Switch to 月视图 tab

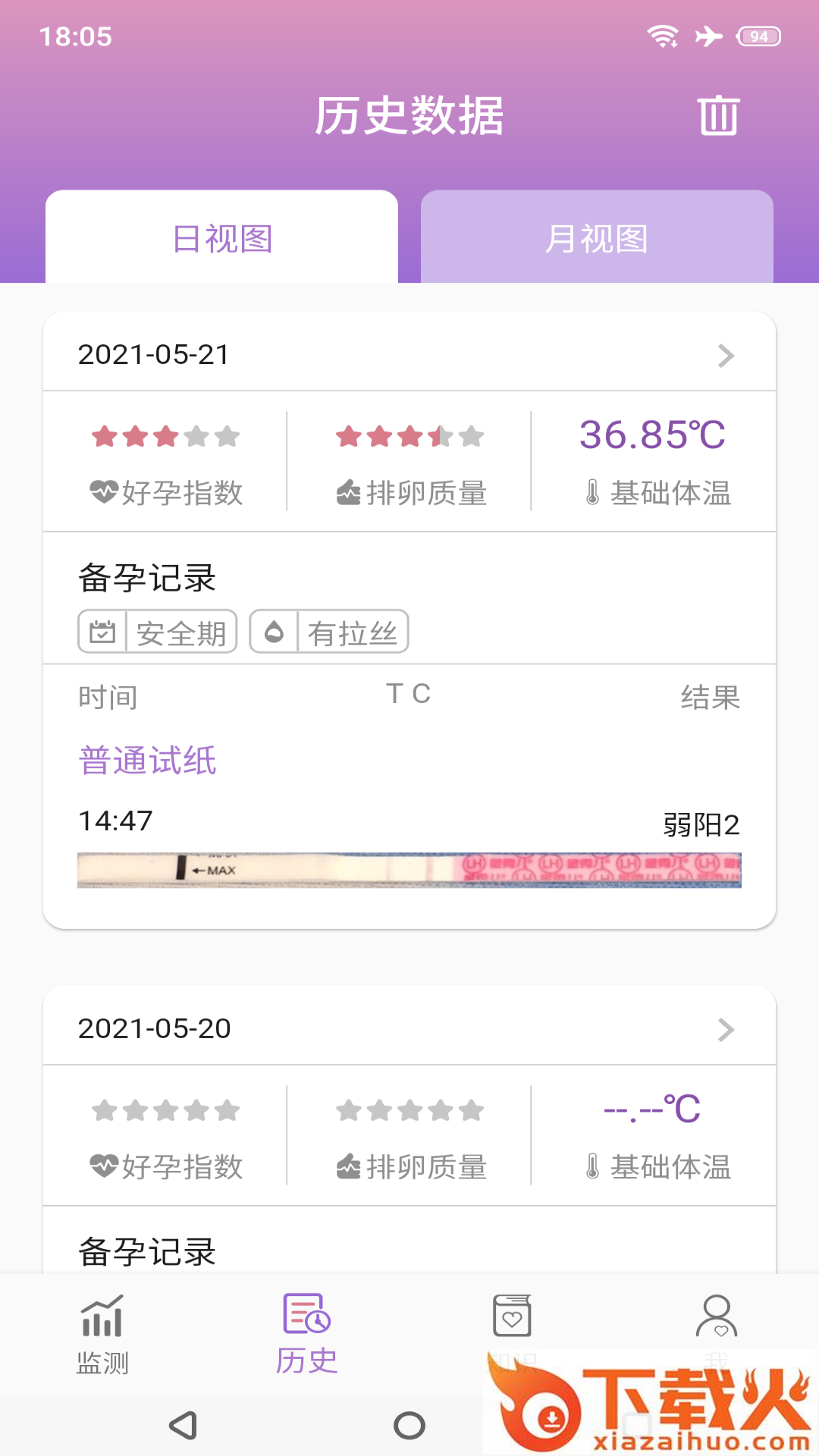[597, 238]
